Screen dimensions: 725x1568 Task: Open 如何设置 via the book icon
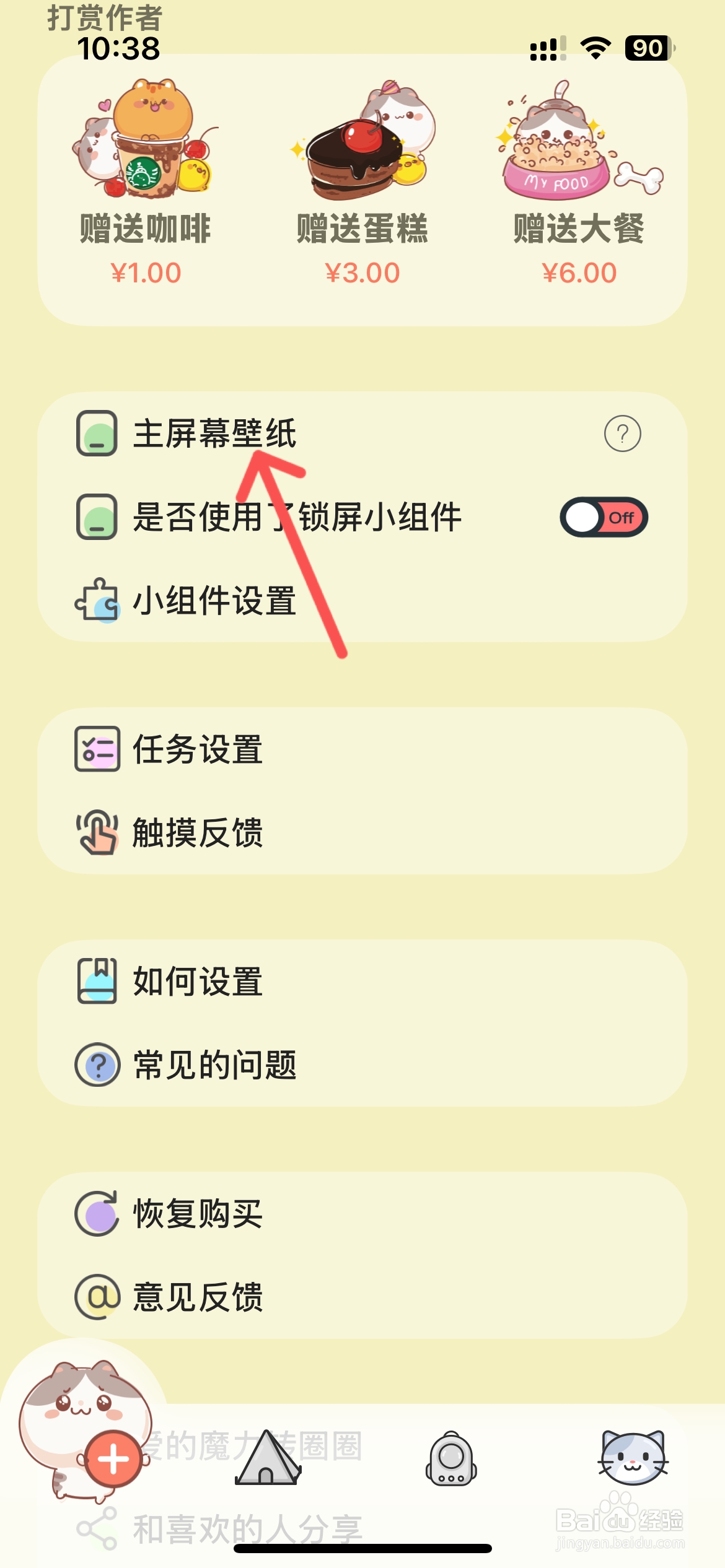tap(98, 980)
